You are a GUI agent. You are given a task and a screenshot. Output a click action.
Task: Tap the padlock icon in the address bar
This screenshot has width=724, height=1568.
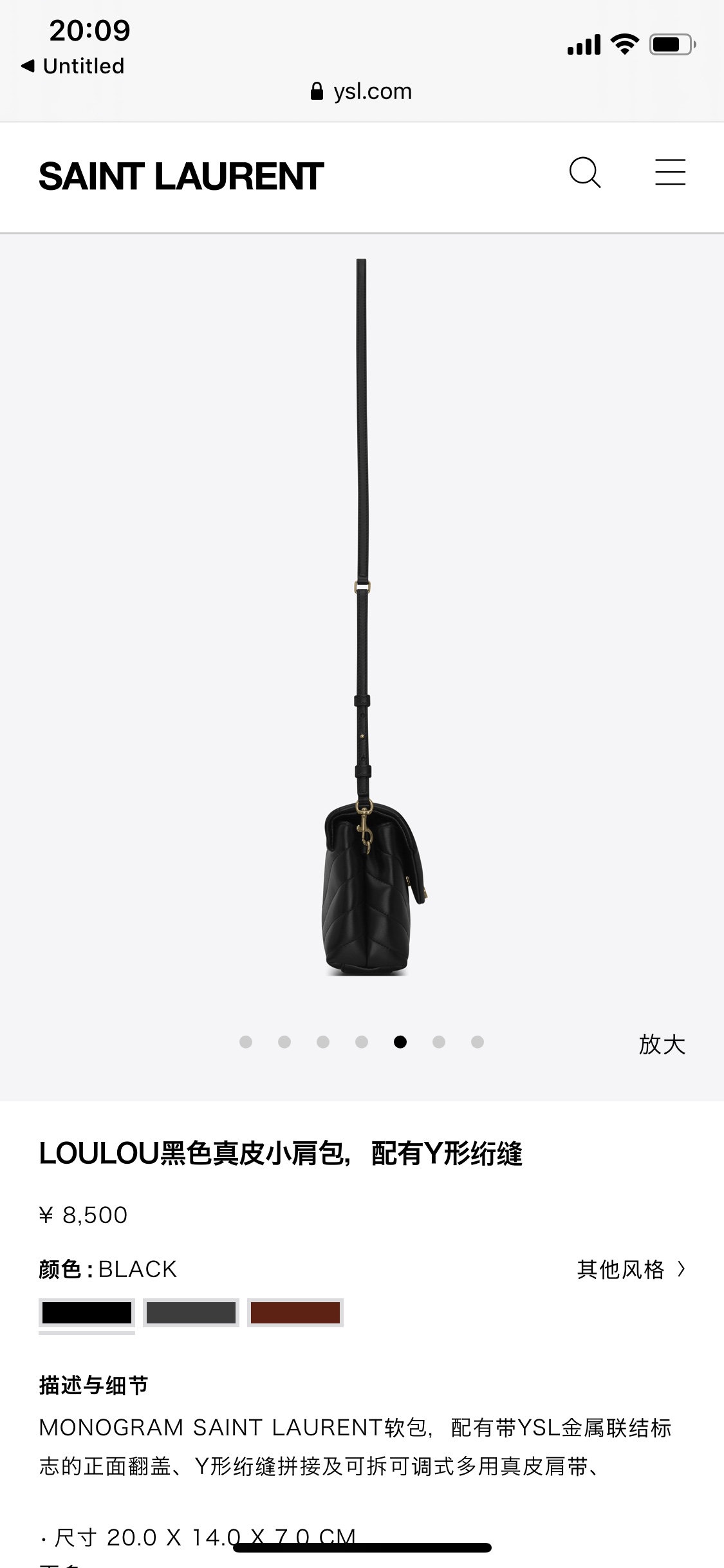[x=317, y=90]
